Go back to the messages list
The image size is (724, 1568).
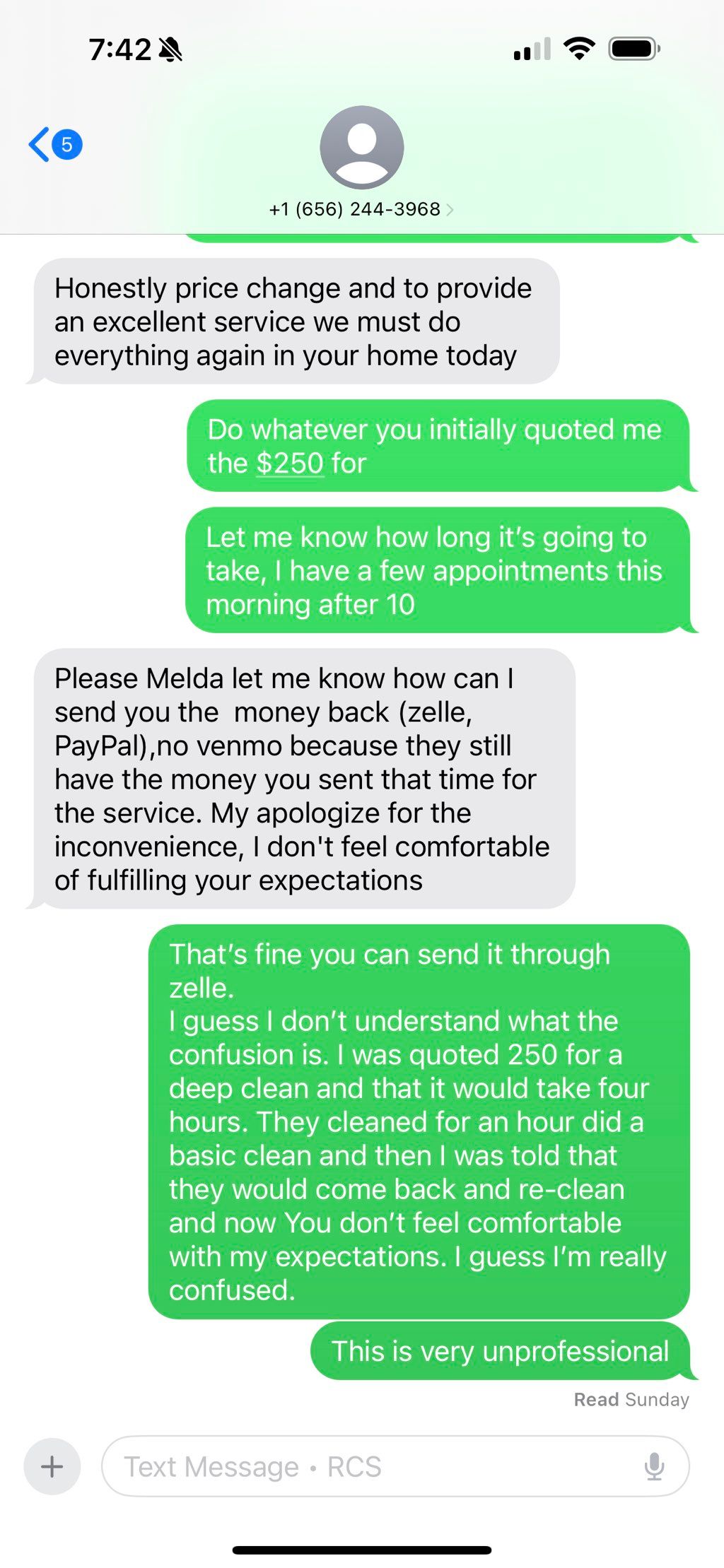coord(55,145)
